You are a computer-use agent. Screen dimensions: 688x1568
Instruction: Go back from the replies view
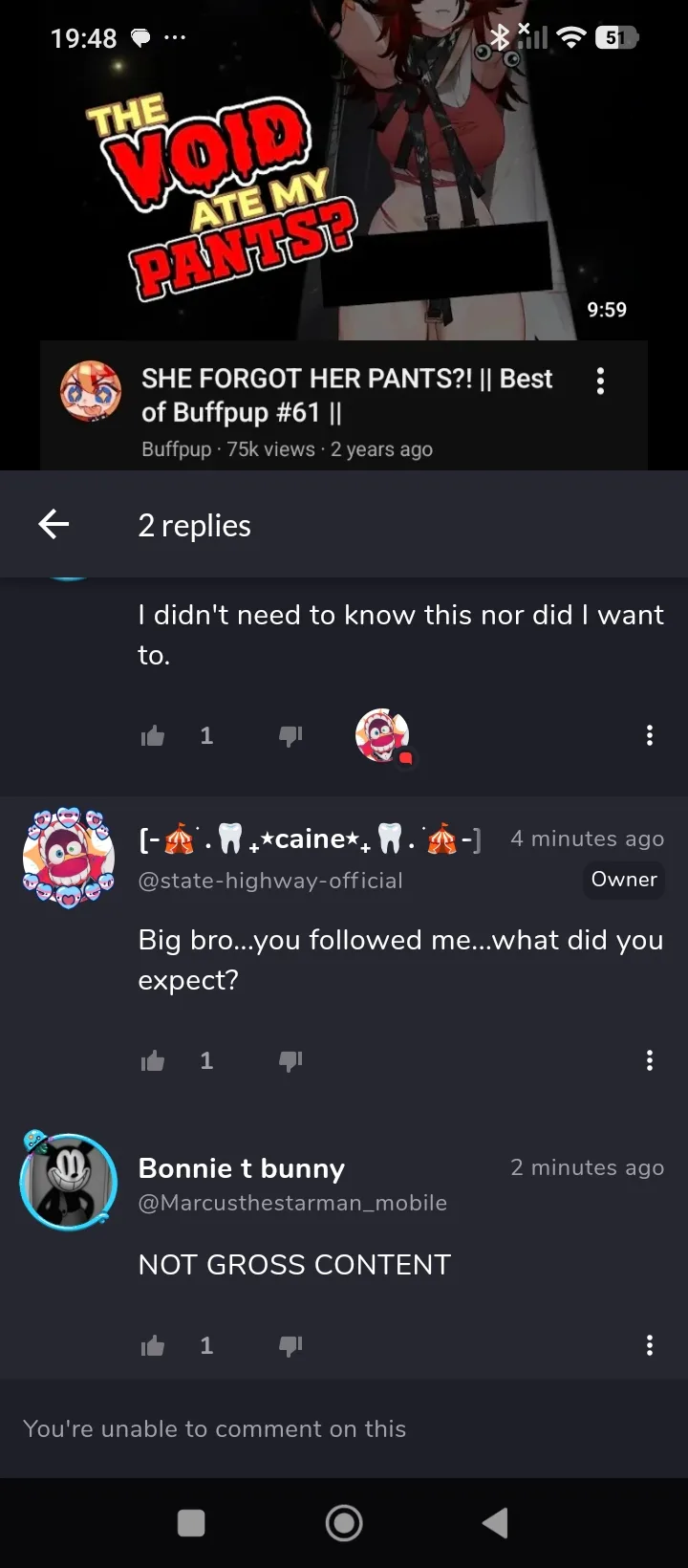(x=54, y=524)
